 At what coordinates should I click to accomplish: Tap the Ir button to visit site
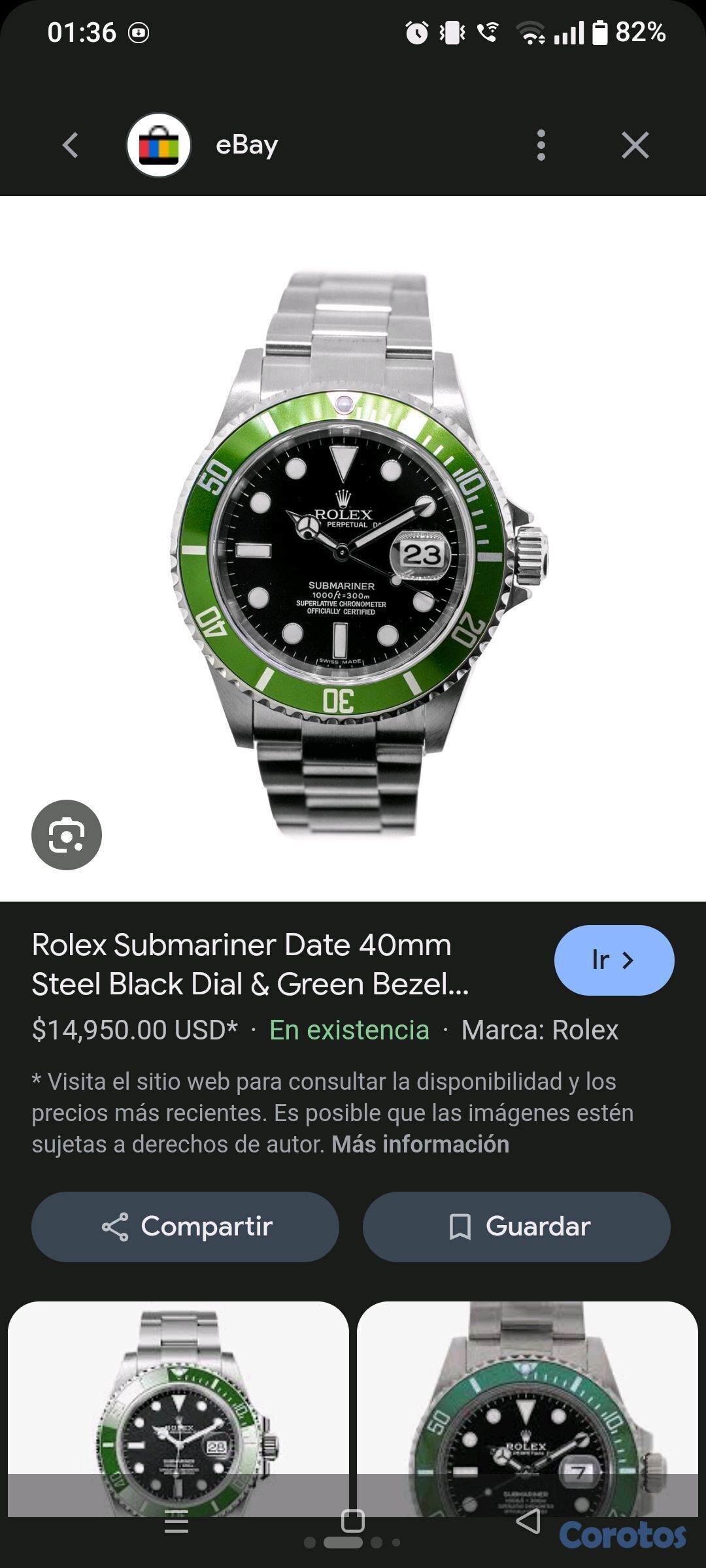tap(614, 960)
